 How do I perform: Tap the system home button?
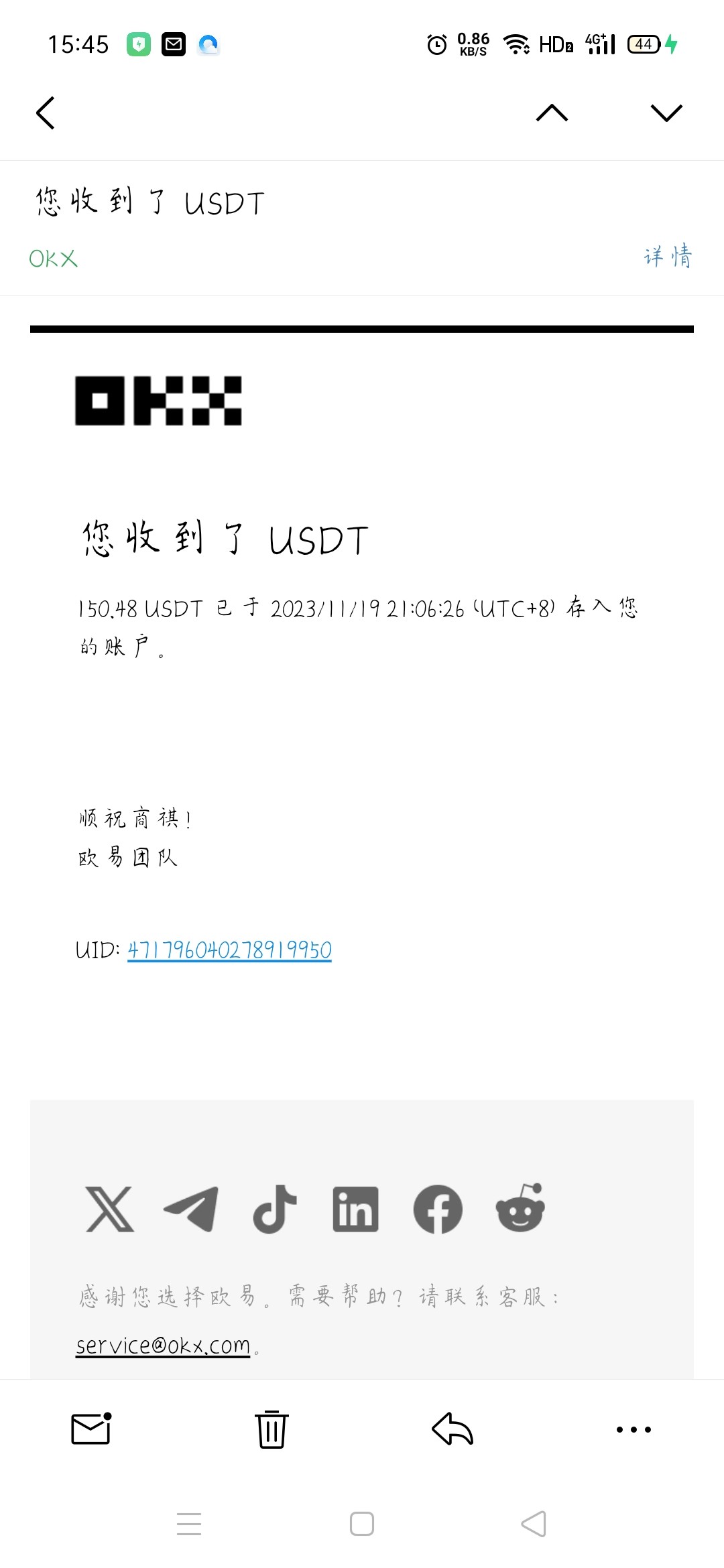click(x=362, y=1524)
